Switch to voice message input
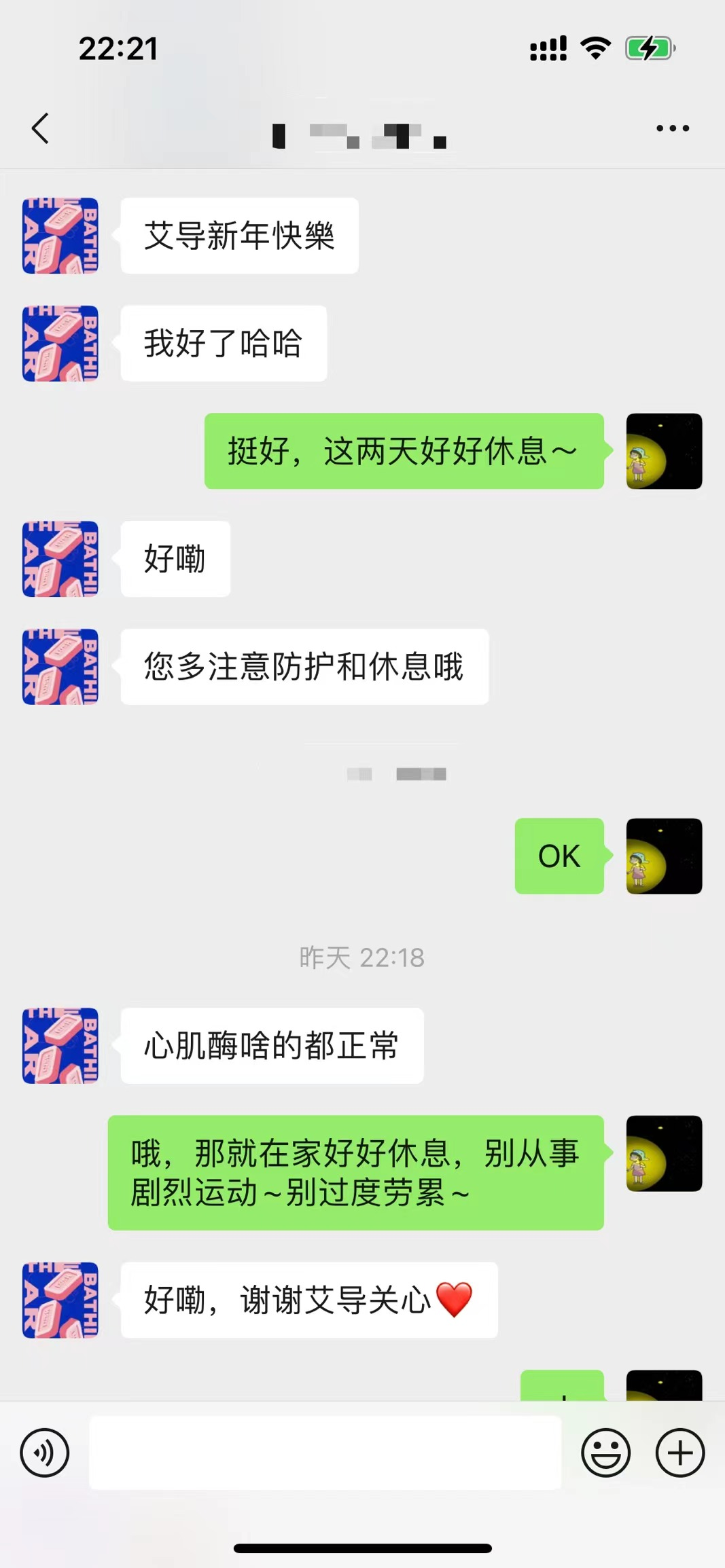Viewport: 725px width, 1568px height. click(45, 1453)
